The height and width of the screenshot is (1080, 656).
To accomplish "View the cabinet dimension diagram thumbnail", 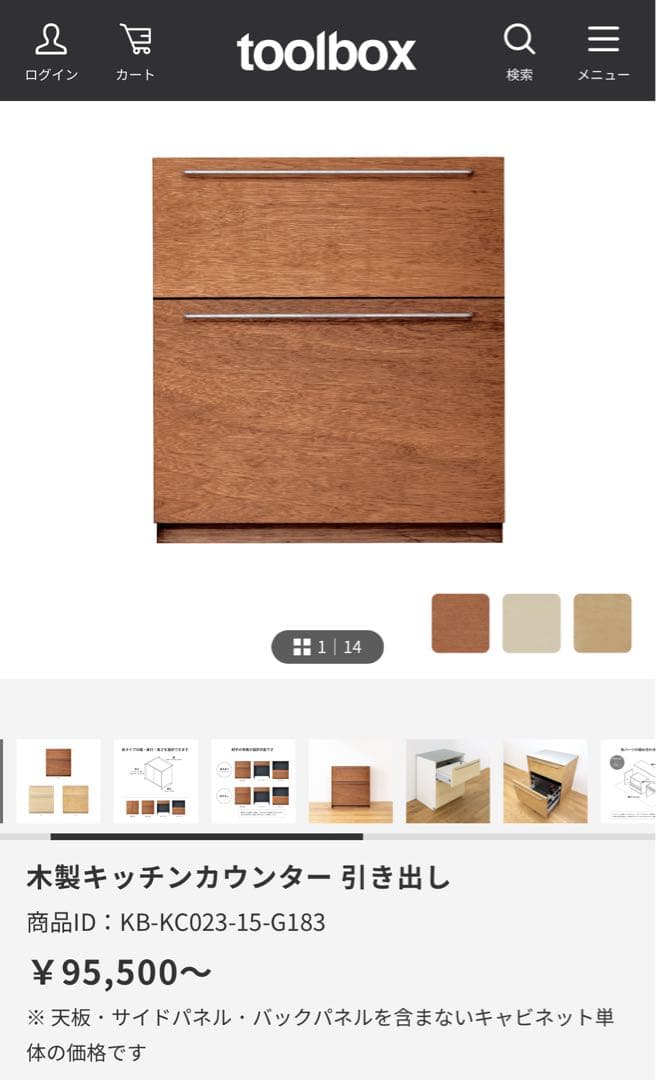I will click(x=155, y=781).
